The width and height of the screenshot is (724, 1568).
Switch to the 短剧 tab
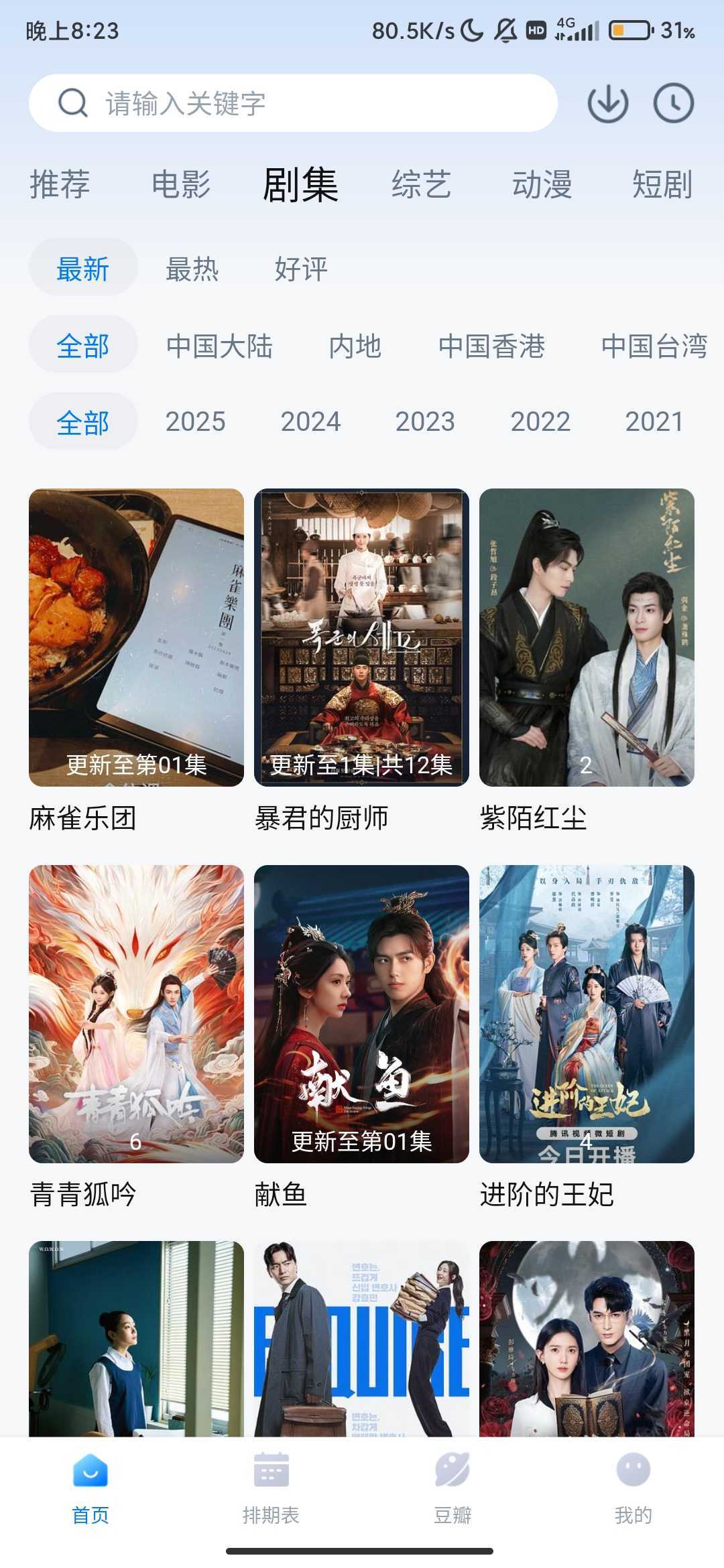click(x=662, y=184)
